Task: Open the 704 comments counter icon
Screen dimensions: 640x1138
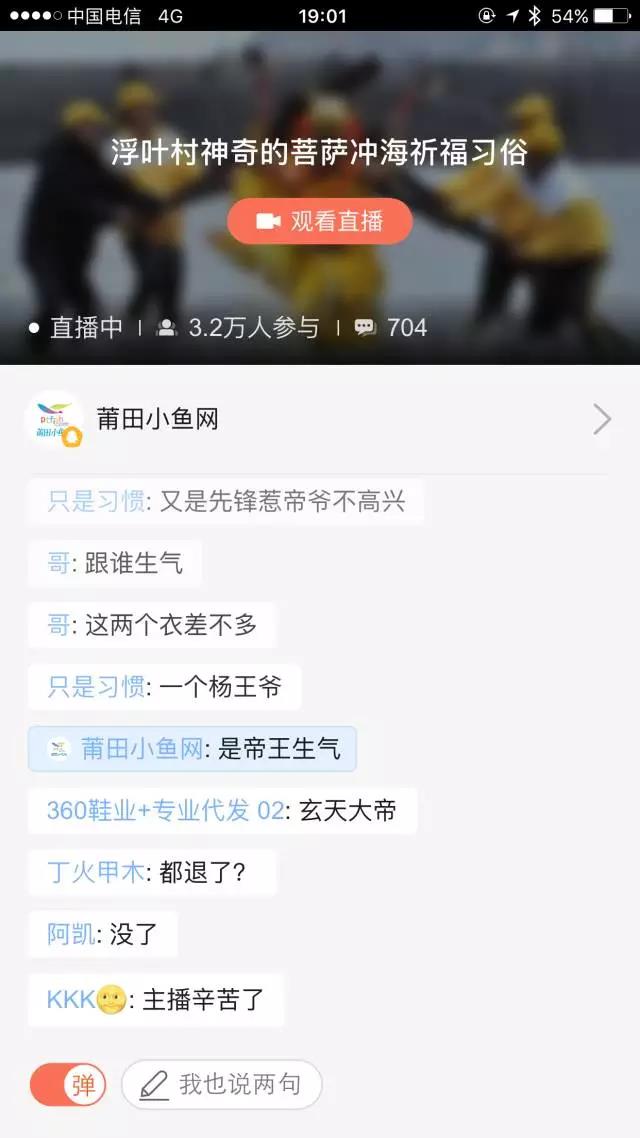Action: pyautogui.click(x=366, y=327)
